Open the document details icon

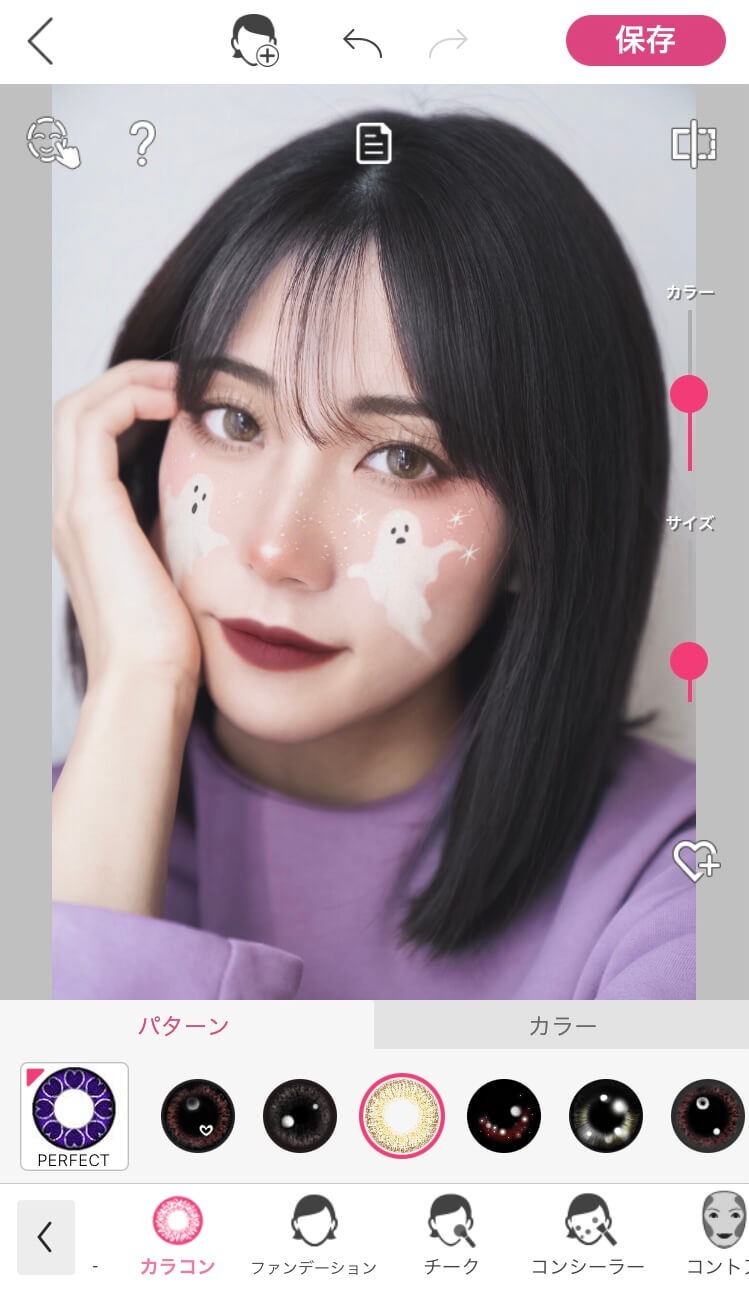click(x=373, y=144)
